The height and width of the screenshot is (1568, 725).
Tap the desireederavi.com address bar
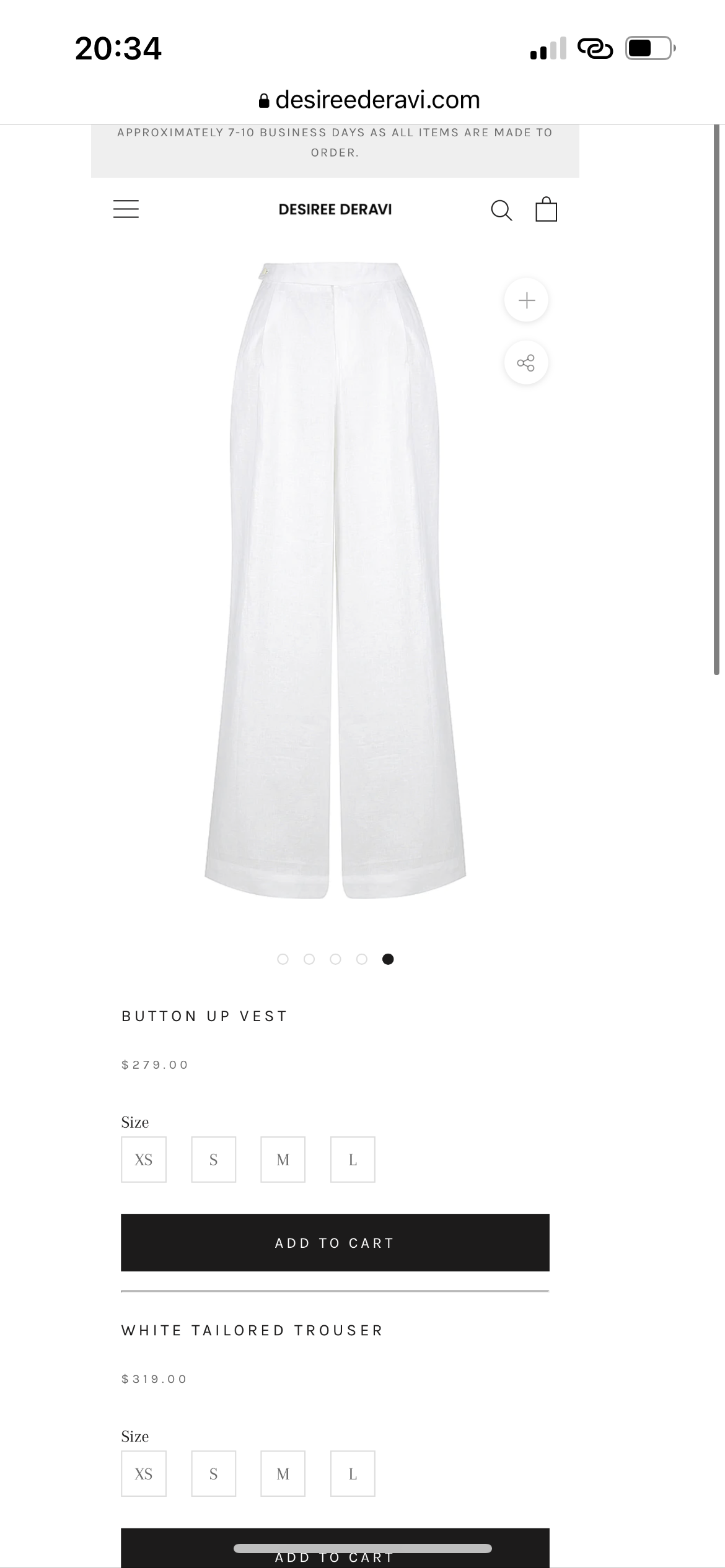tap(369, 100)
